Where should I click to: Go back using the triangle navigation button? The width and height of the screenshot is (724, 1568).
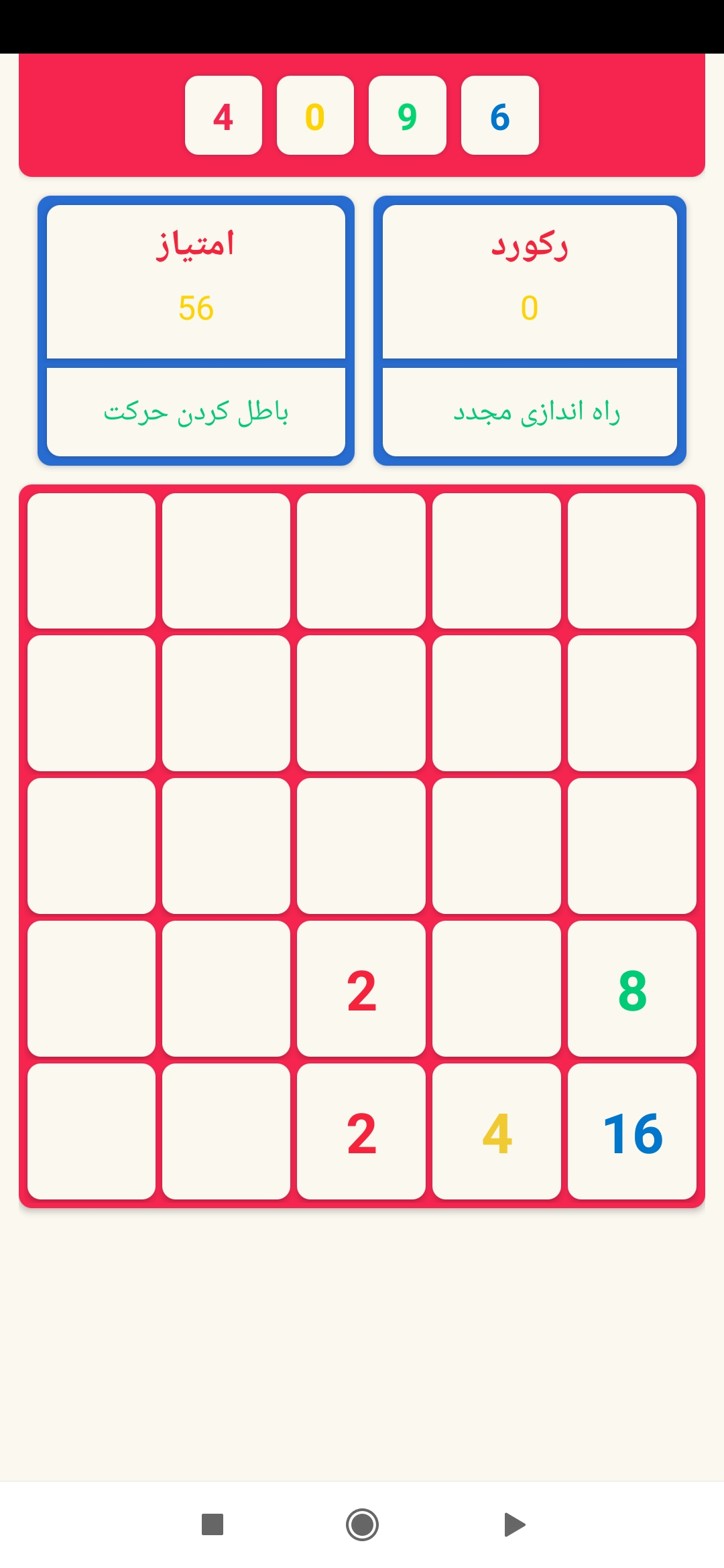tap(514, 1524)
